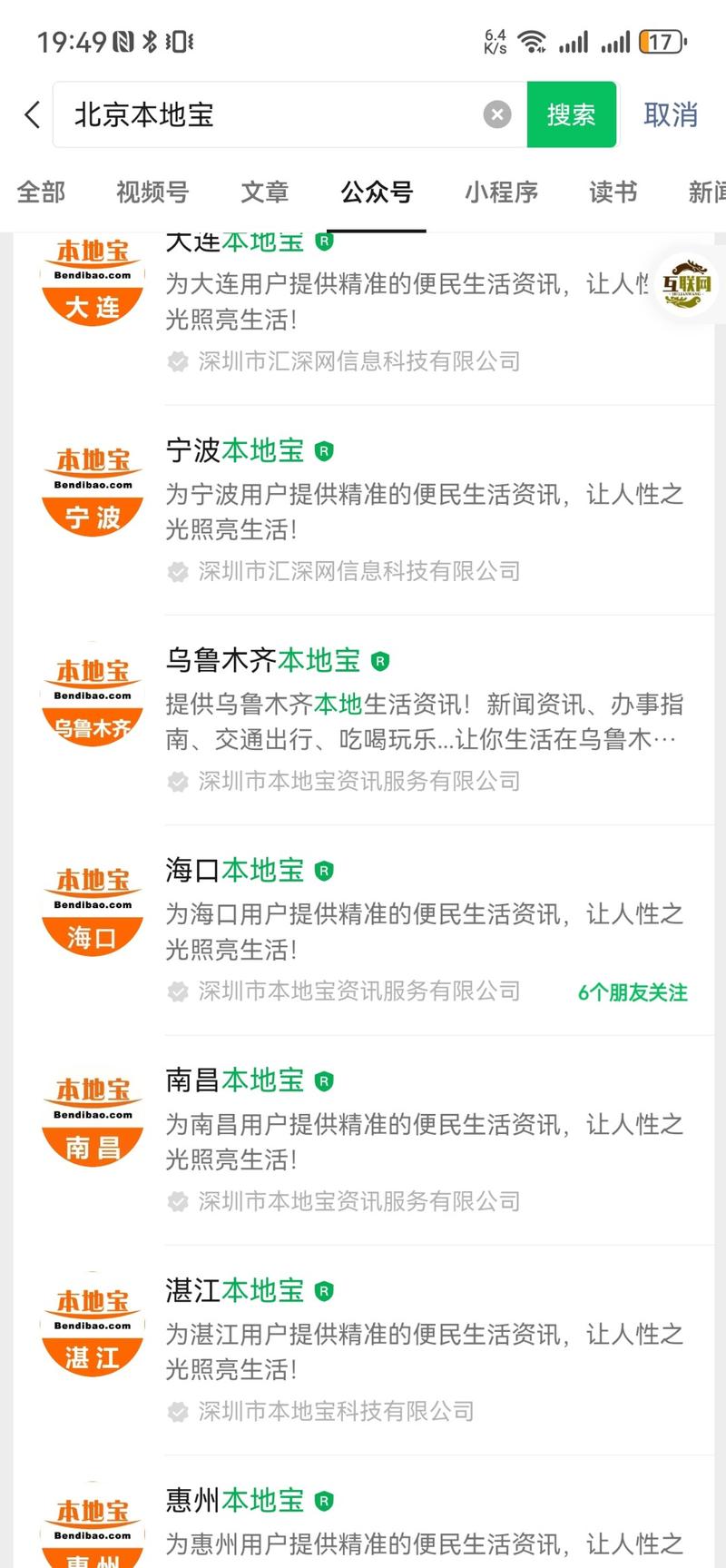Switch to the 全部 tab
This screenshot has width=726, height=1568.
(42, 192)
